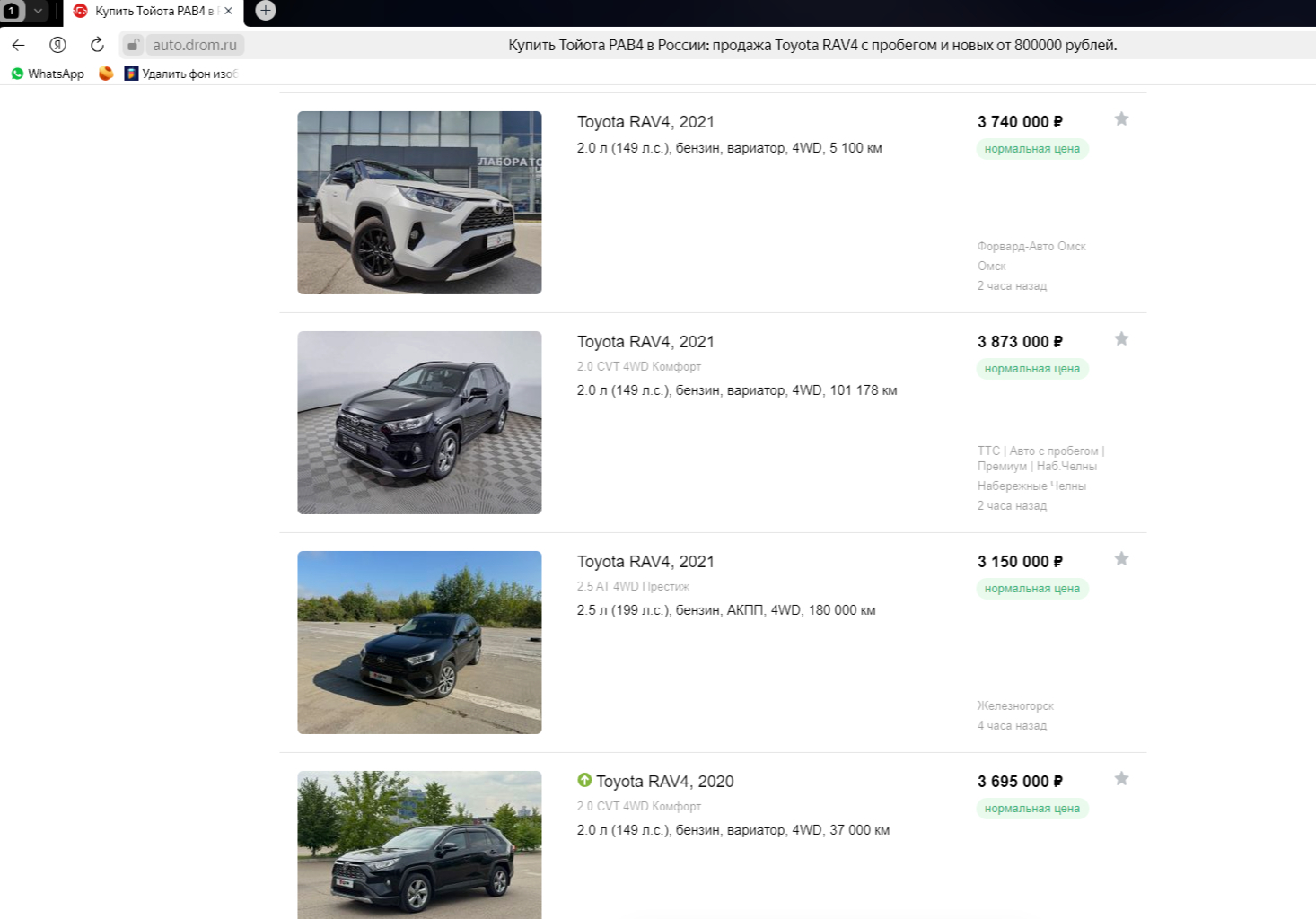Reload the current page
The height and width of the screenshot is (919, 1316).
click(x=97, y=45)
